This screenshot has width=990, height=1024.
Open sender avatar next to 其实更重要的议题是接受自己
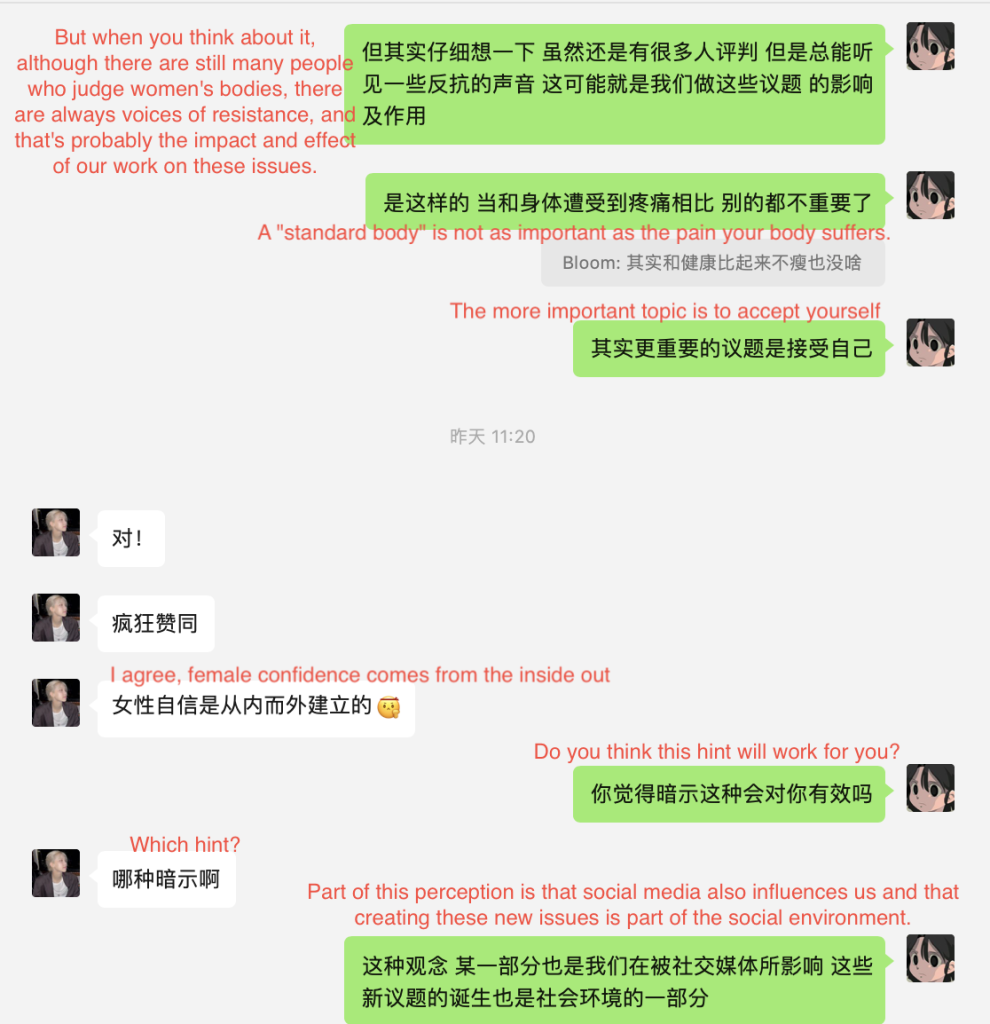930,343
